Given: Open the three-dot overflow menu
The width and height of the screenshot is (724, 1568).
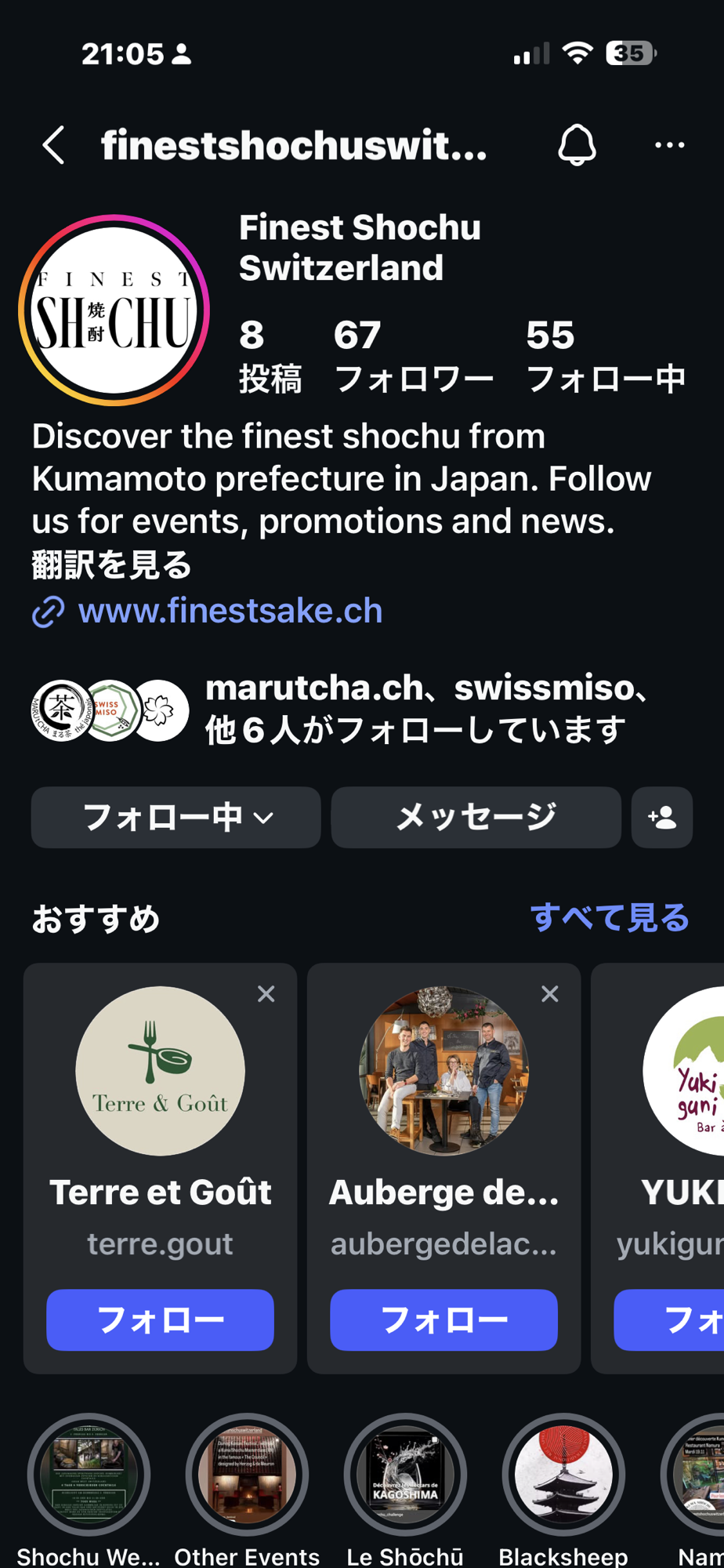Looking at the screenshot, I should click(x=669, y=145).
